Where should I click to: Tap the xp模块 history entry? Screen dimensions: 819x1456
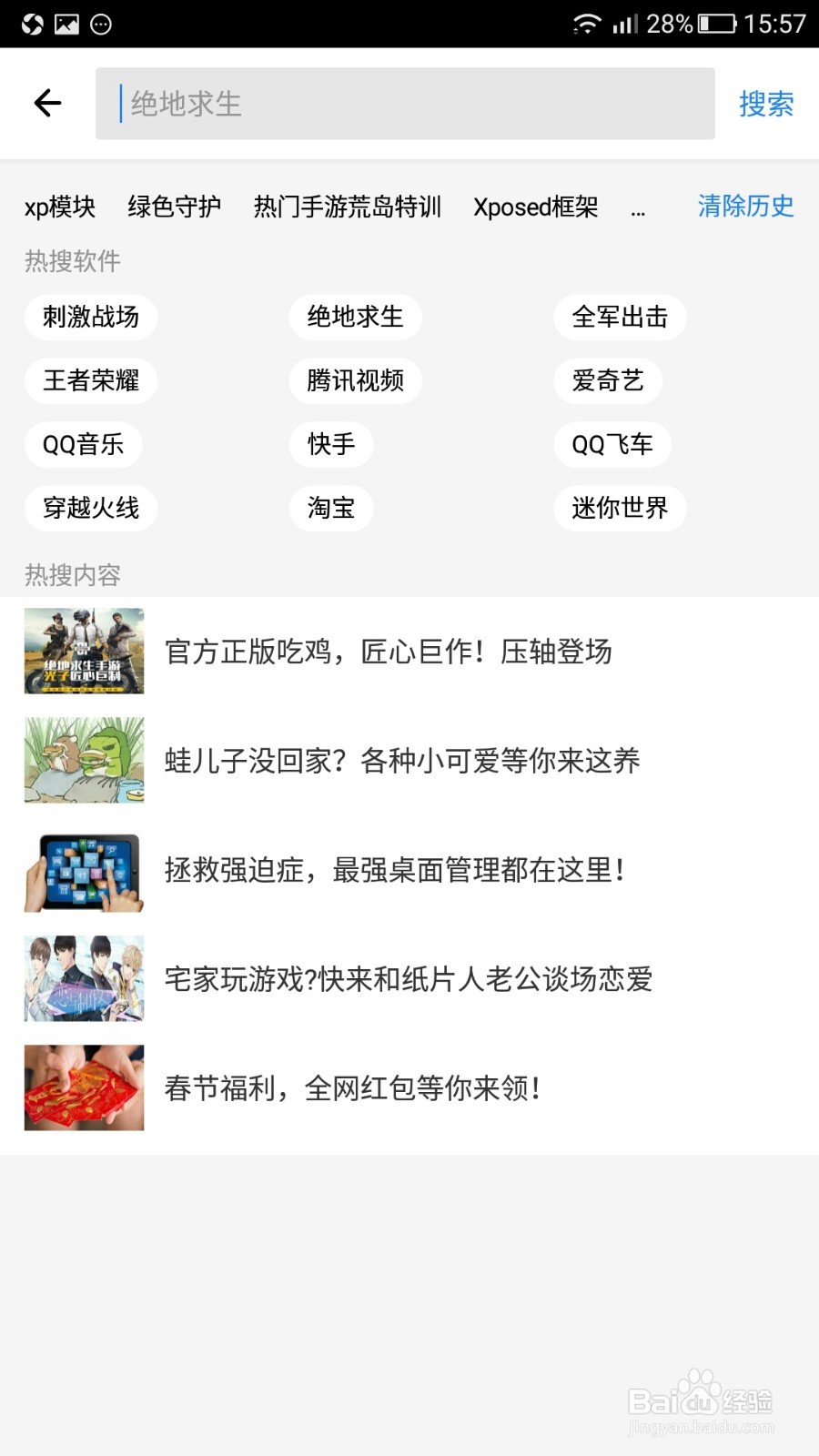60,207
